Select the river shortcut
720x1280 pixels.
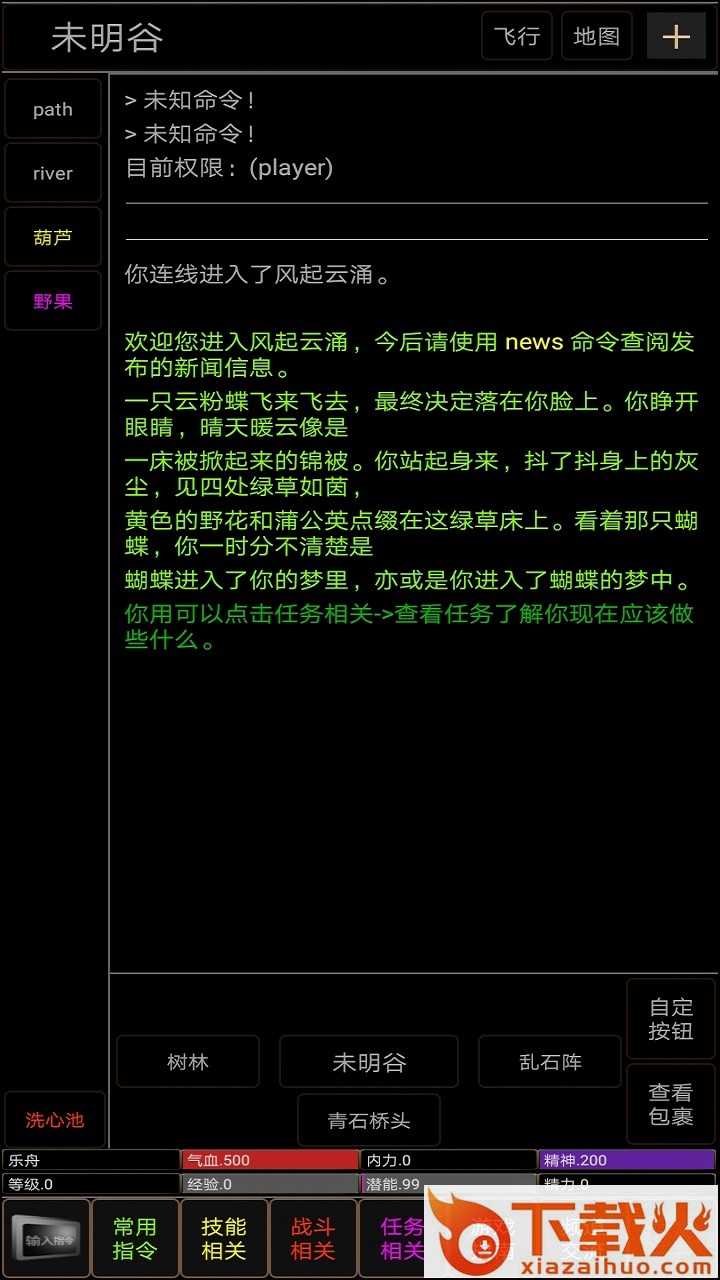coord(53,173)
